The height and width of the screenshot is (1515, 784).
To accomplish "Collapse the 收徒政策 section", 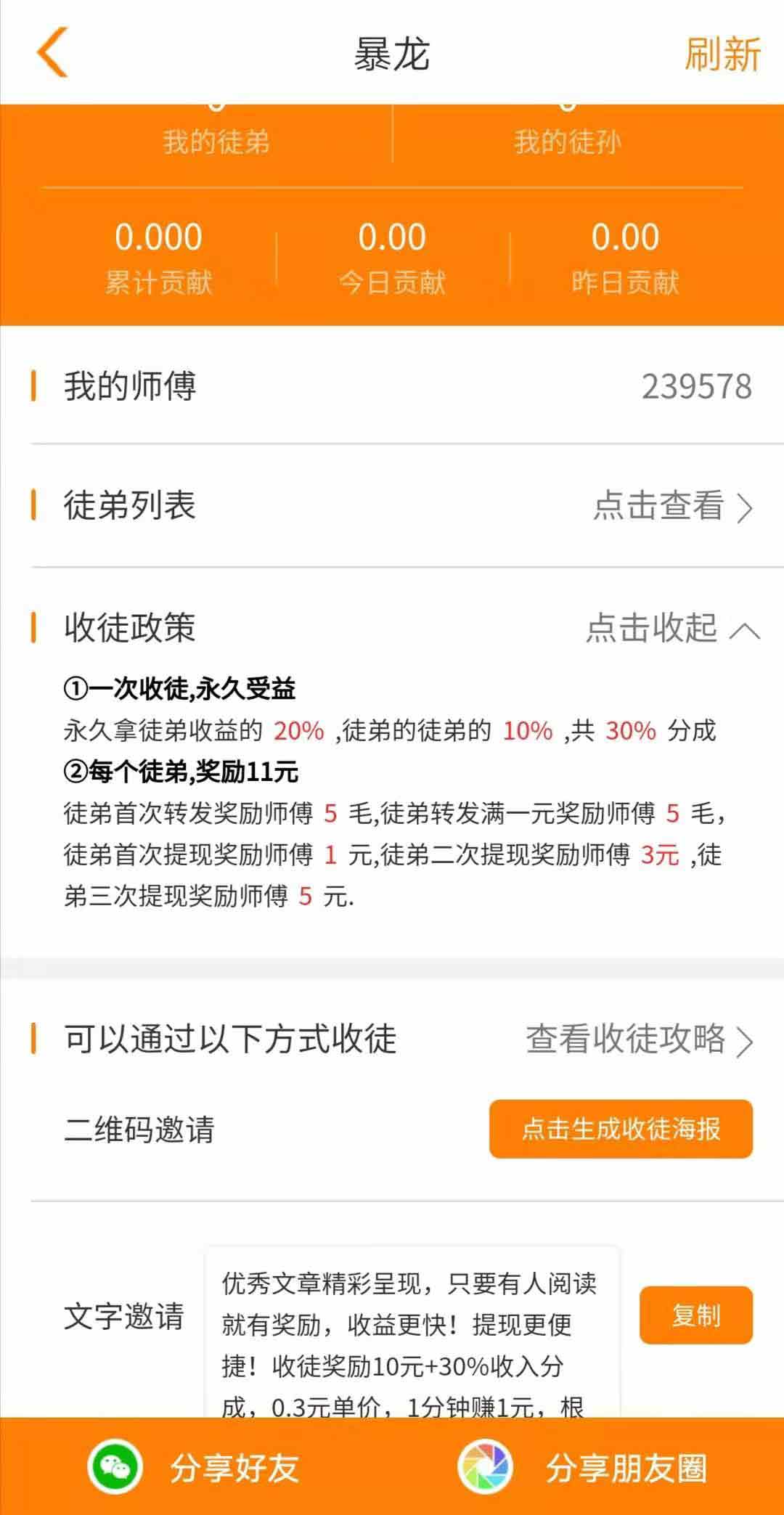I will tap(673, 628).
